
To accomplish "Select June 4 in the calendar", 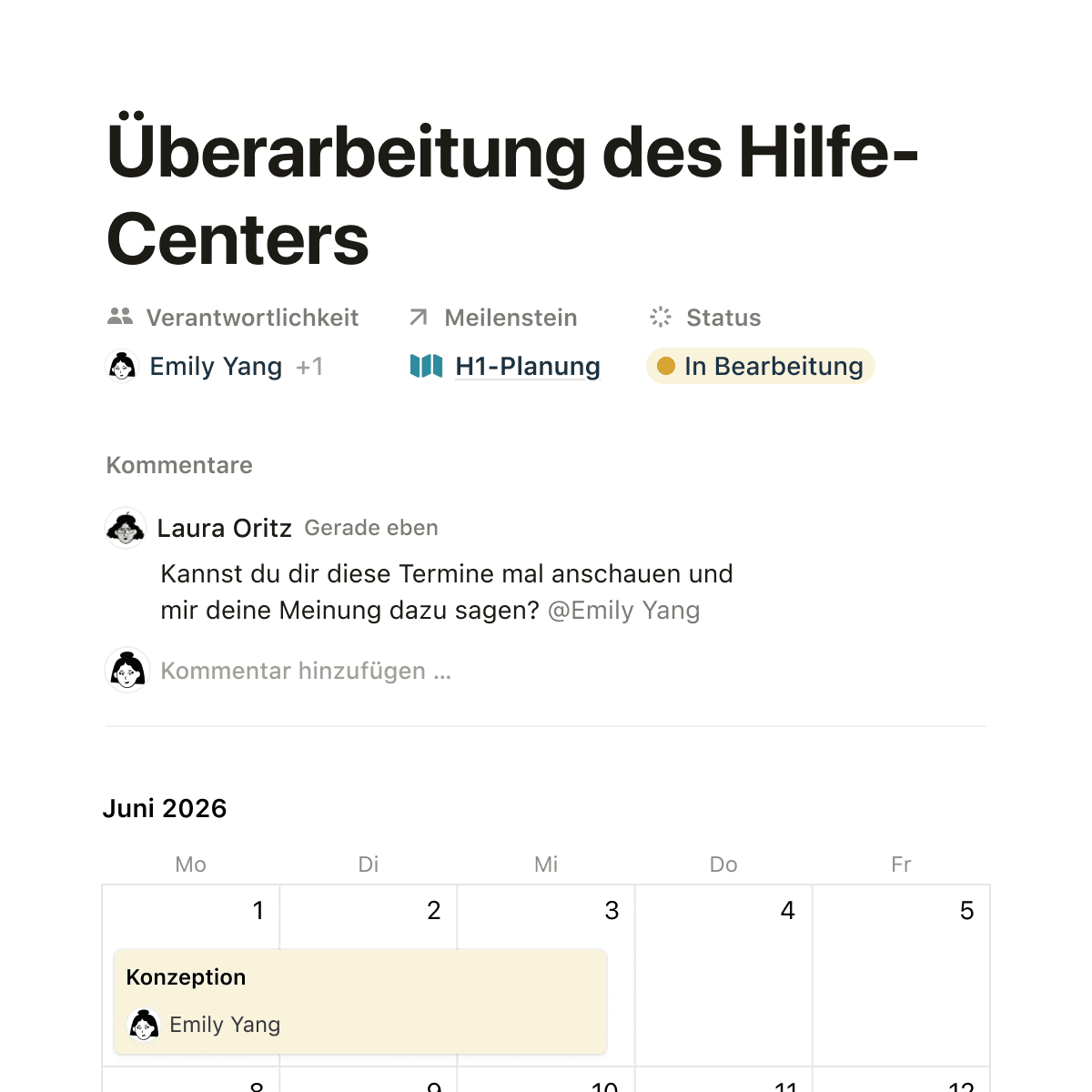I will coord(723,974).
